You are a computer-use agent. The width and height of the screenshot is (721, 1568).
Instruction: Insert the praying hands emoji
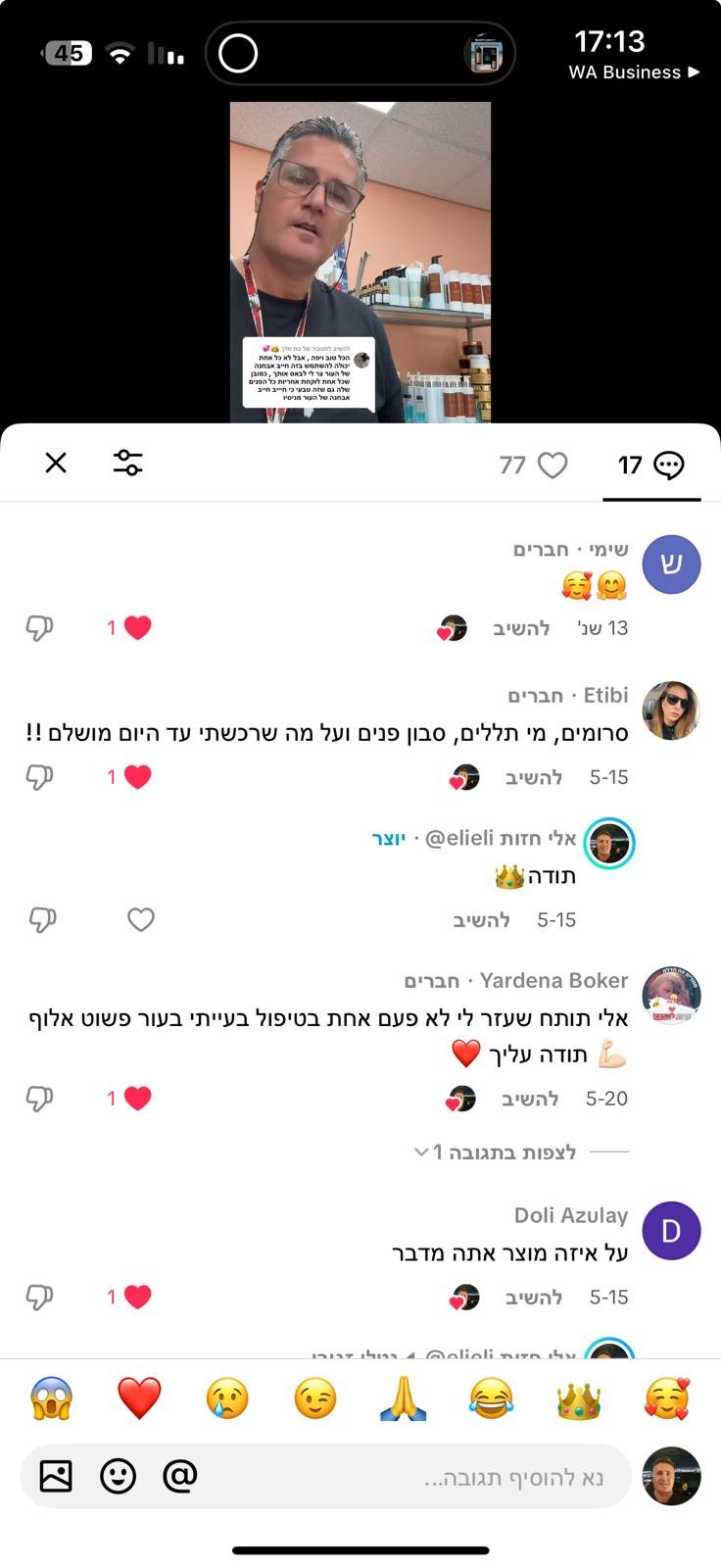coord(403,1398)
